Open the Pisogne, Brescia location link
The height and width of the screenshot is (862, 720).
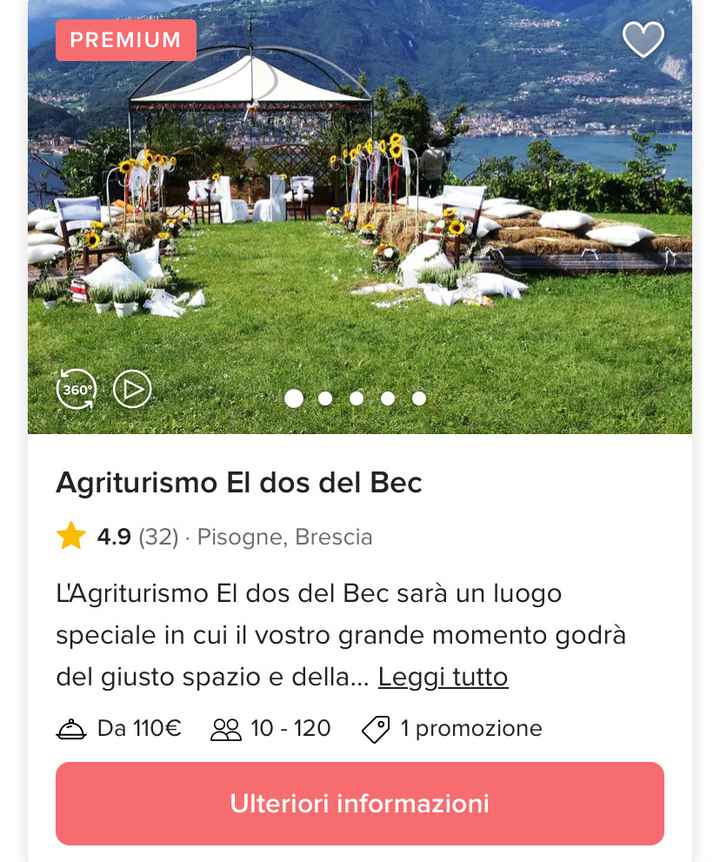[287, 537]
